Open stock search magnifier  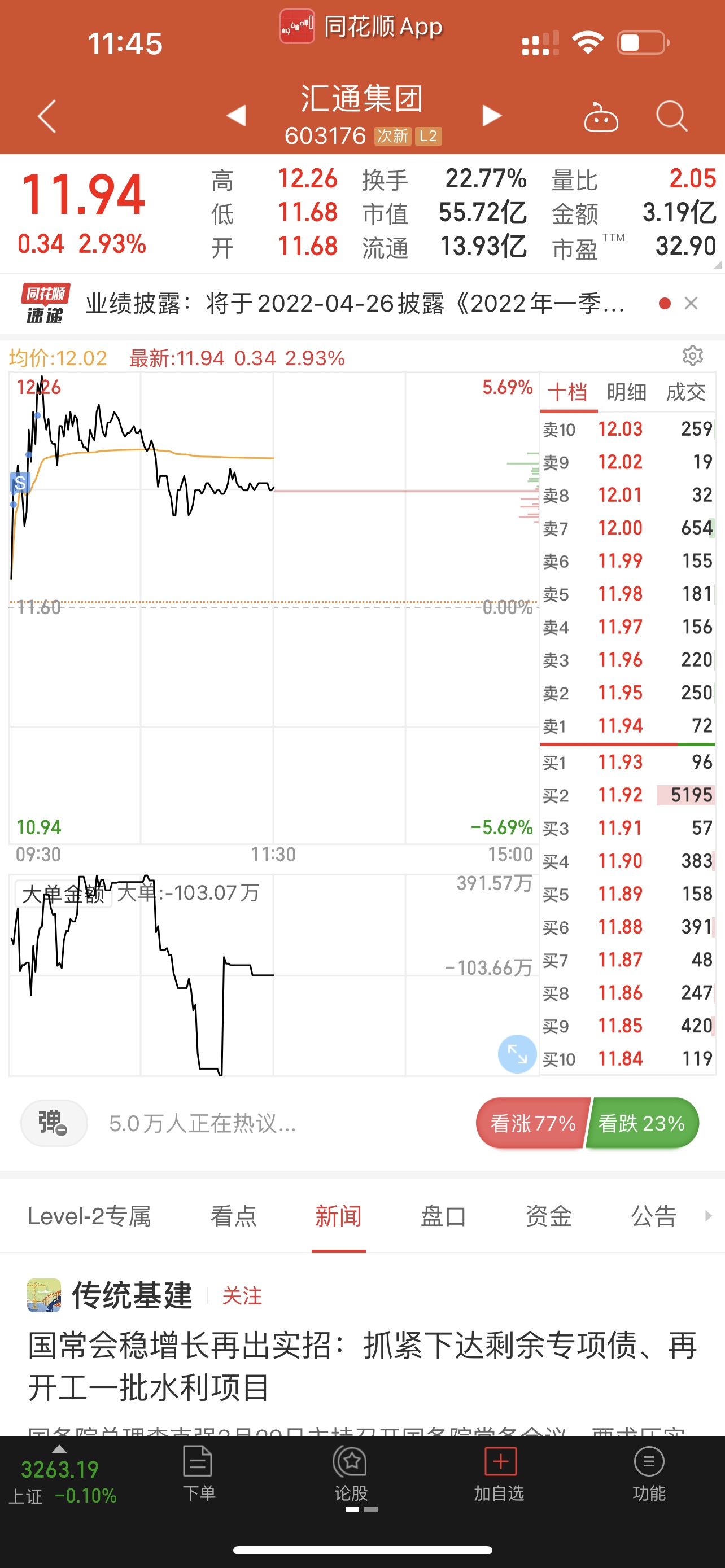click(x=671, y=116)
